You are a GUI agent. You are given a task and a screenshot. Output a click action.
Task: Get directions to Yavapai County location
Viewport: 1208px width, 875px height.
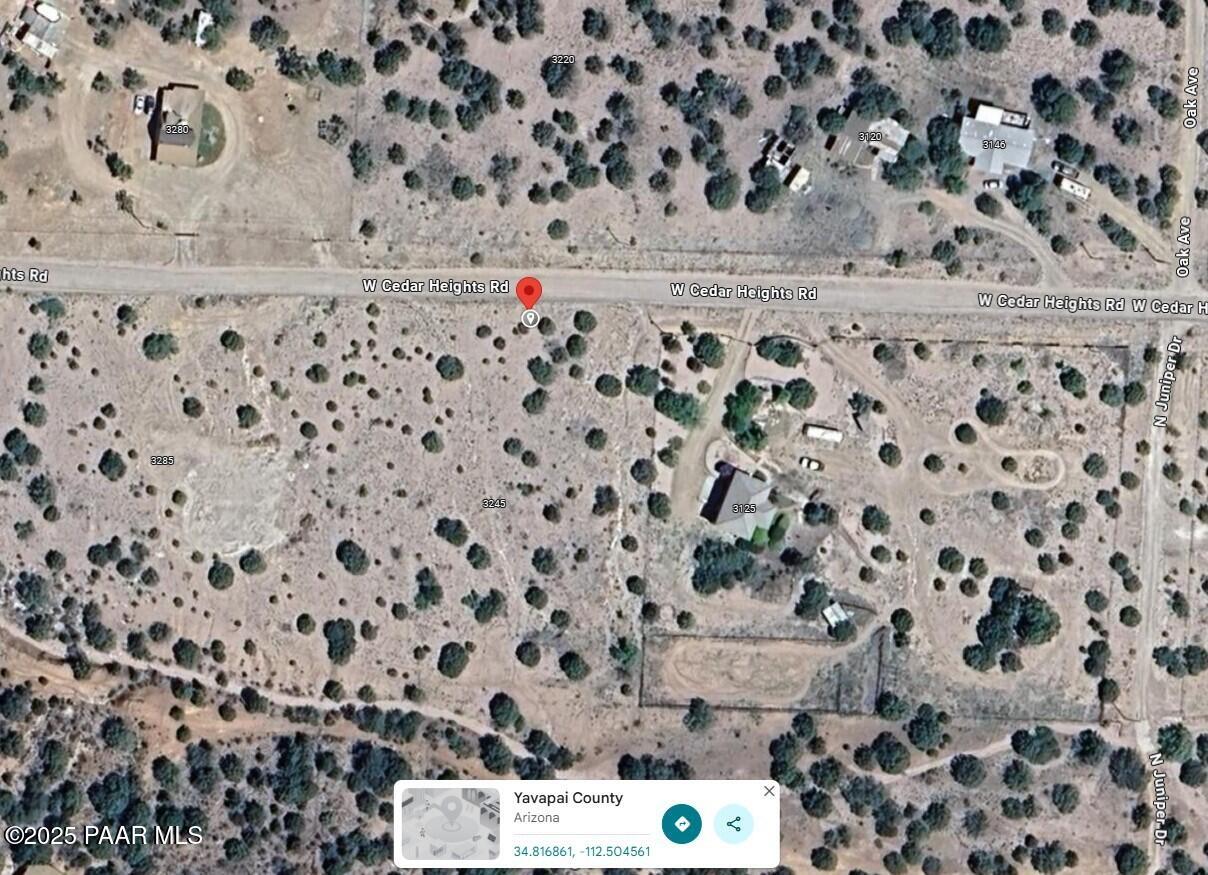point(682,824)
